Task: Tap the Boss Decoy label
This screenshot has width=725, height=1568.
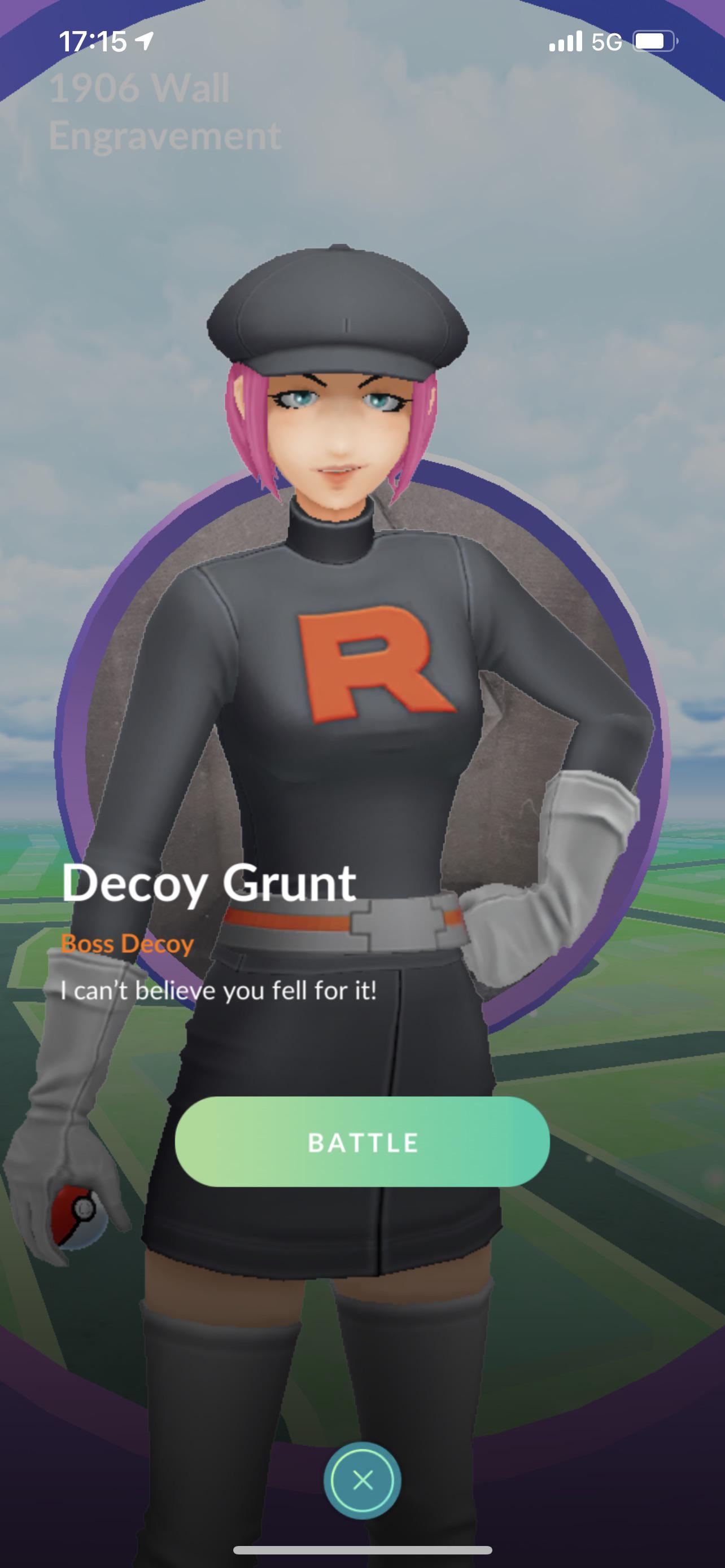Action: tap(126, 944)
